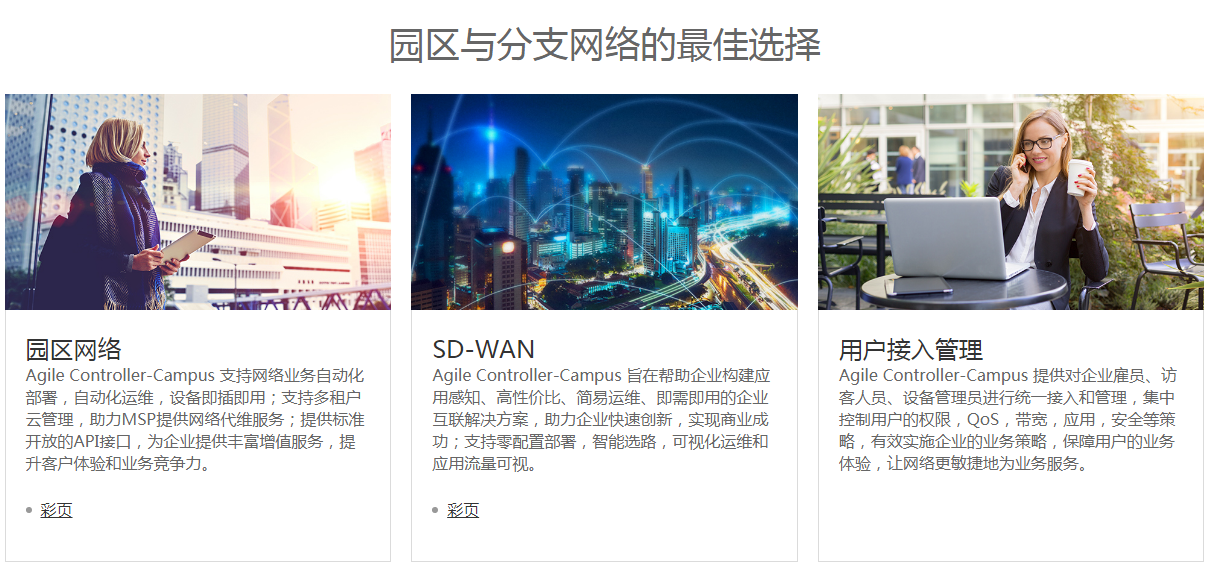This screenshot has width=1208, height=566.
Task: Open the SD-WAN city image card
Action: point(604,202)
